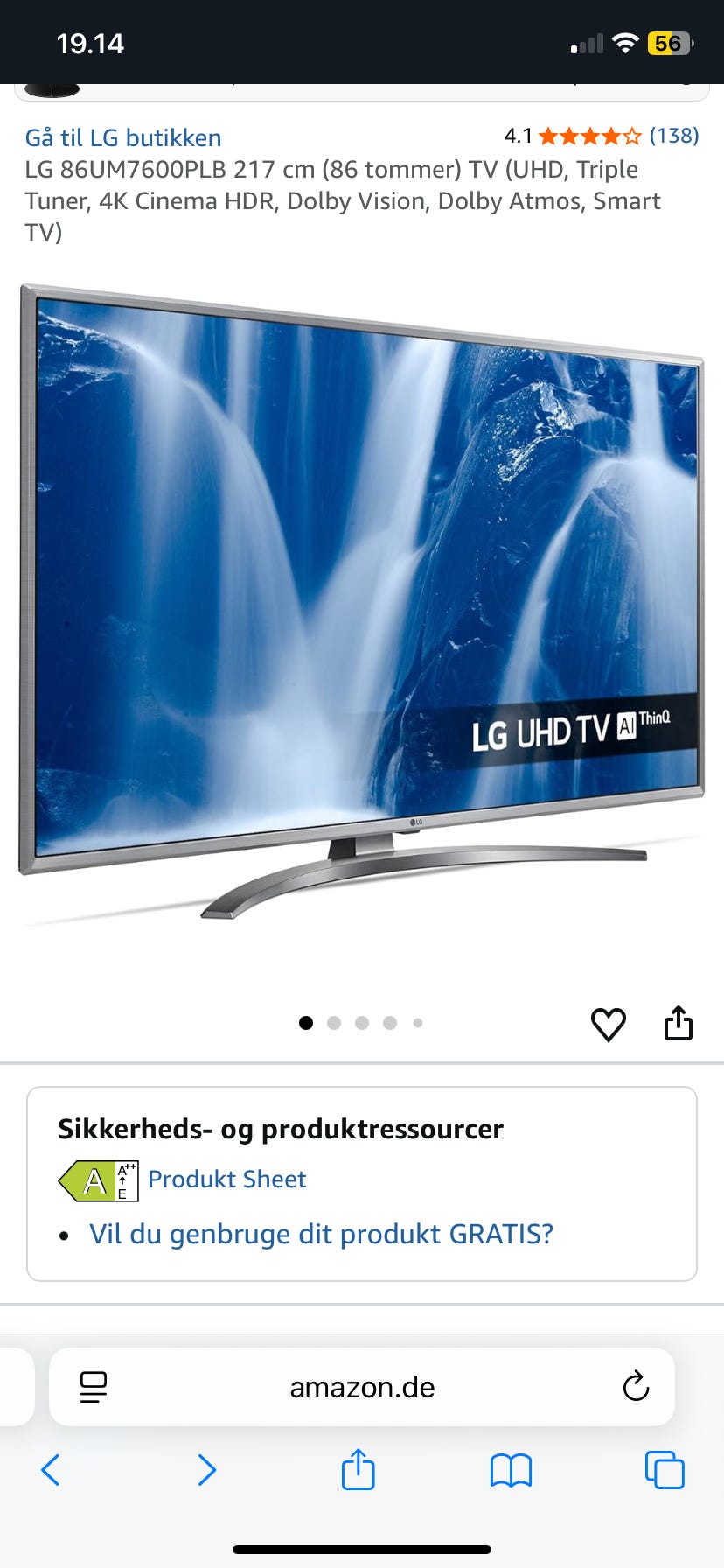This screenshot has width=724, height=1568.
Task: Select the third image carousel dot
Action: click(362, 1023)
